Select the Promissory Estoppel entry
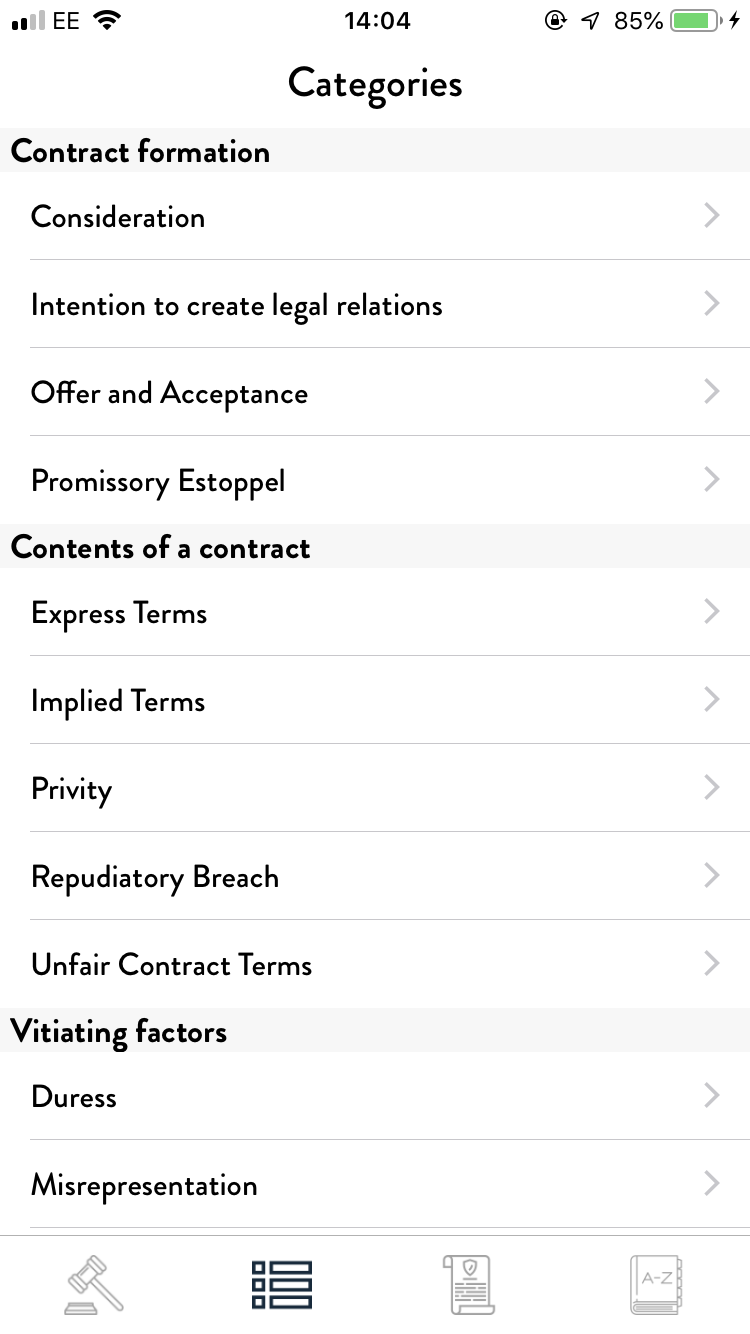Viewport: 750px width, 1334px height. pyautogui.click(x=158, y=481)
